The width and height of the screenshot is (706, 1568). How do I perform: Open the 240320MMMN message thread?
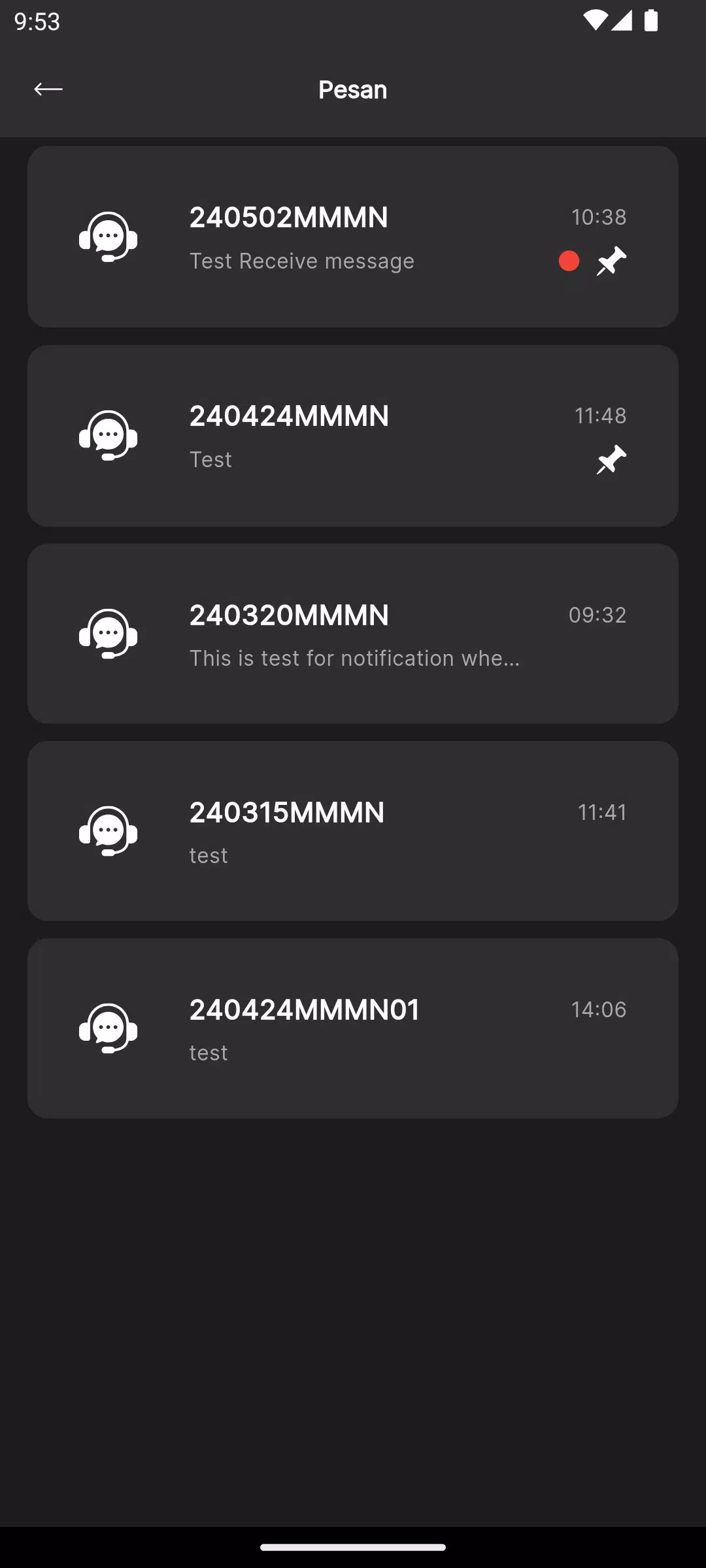[x=353, y=634]
